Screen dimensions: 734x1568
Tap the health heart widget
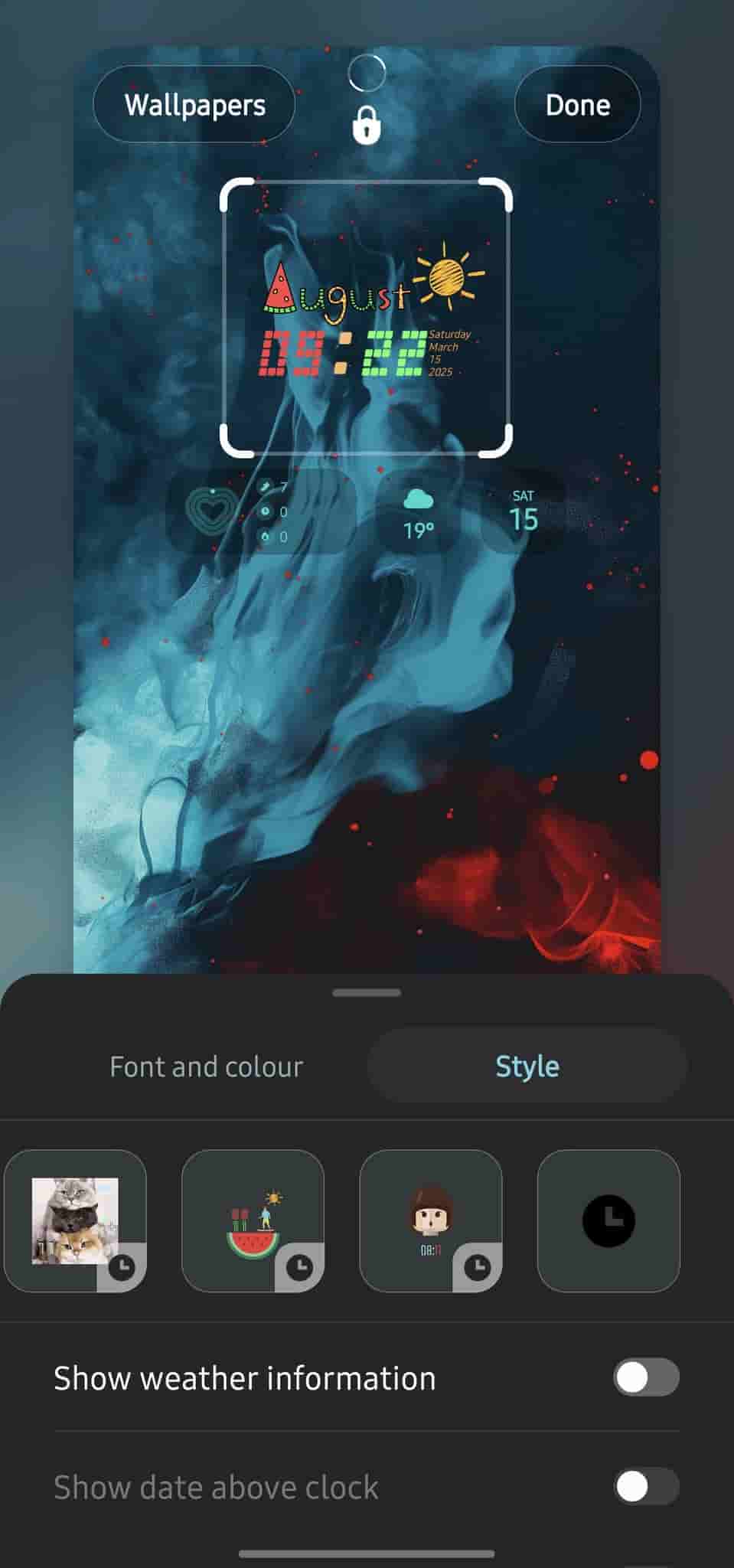[260, 511]
